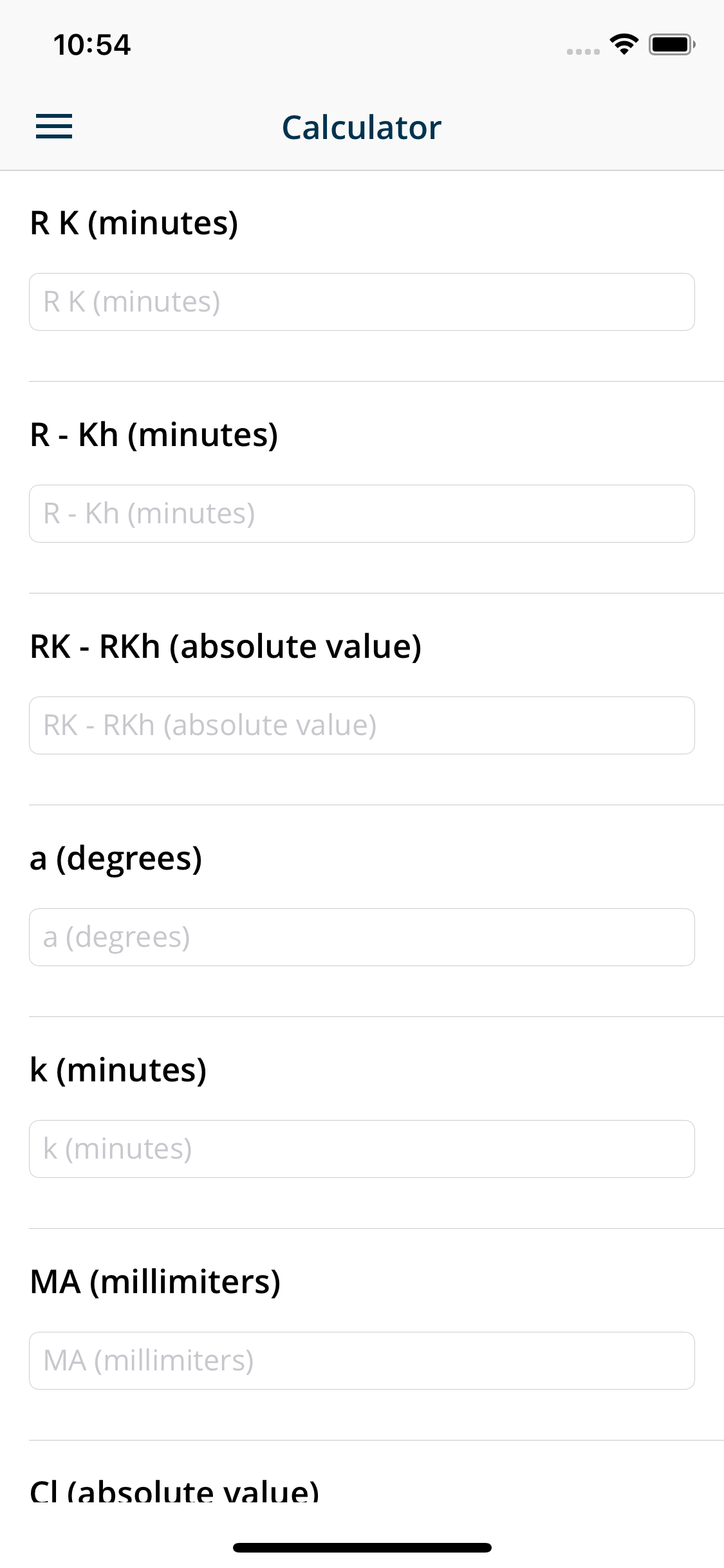This screenshot has width=724, height=1568.
Task: Click the R K (minutes) label
Action: tap(134, 223)
